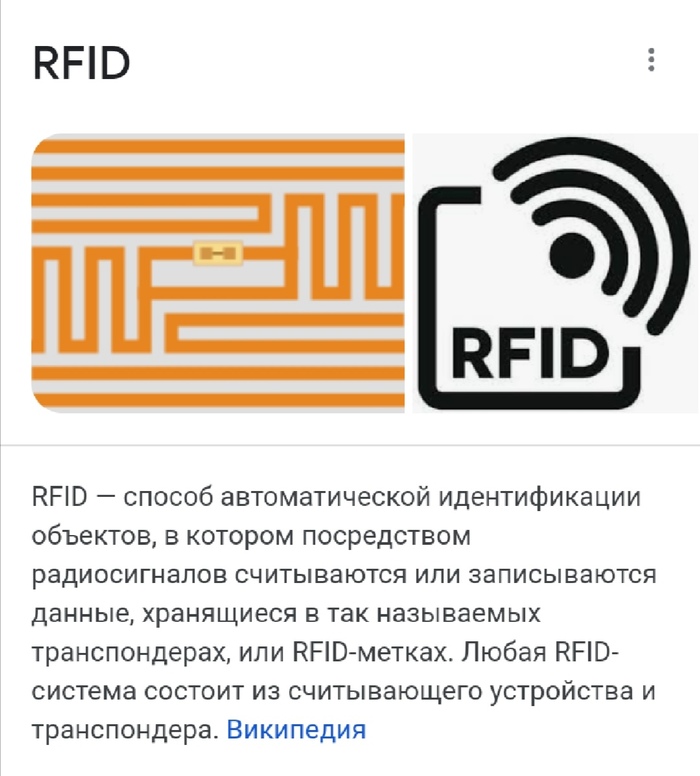Open the Википедия source link

(x=296, y=729)
